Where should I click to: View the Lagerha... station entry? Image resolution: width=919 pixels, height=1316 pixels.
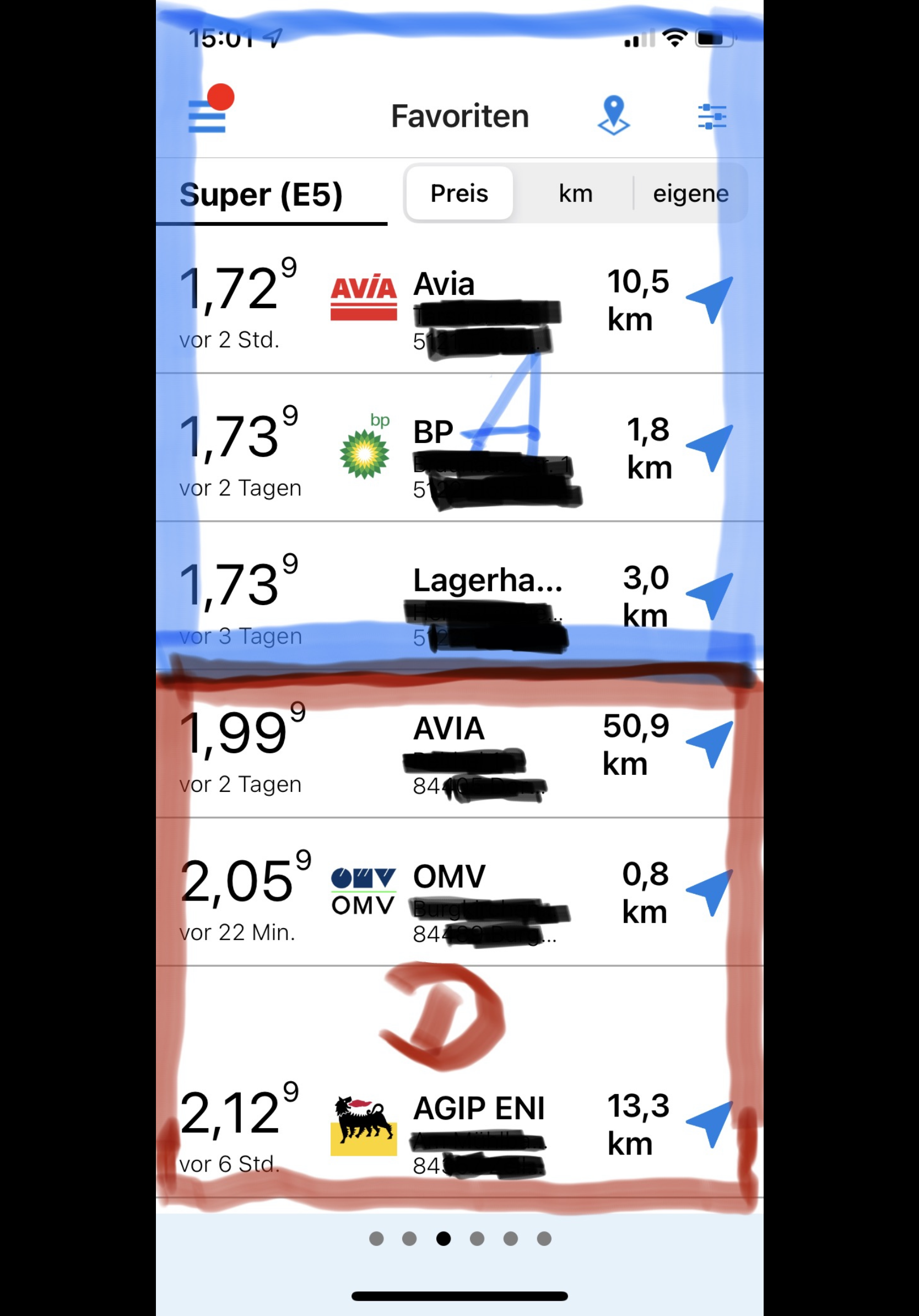pos(487,580)
